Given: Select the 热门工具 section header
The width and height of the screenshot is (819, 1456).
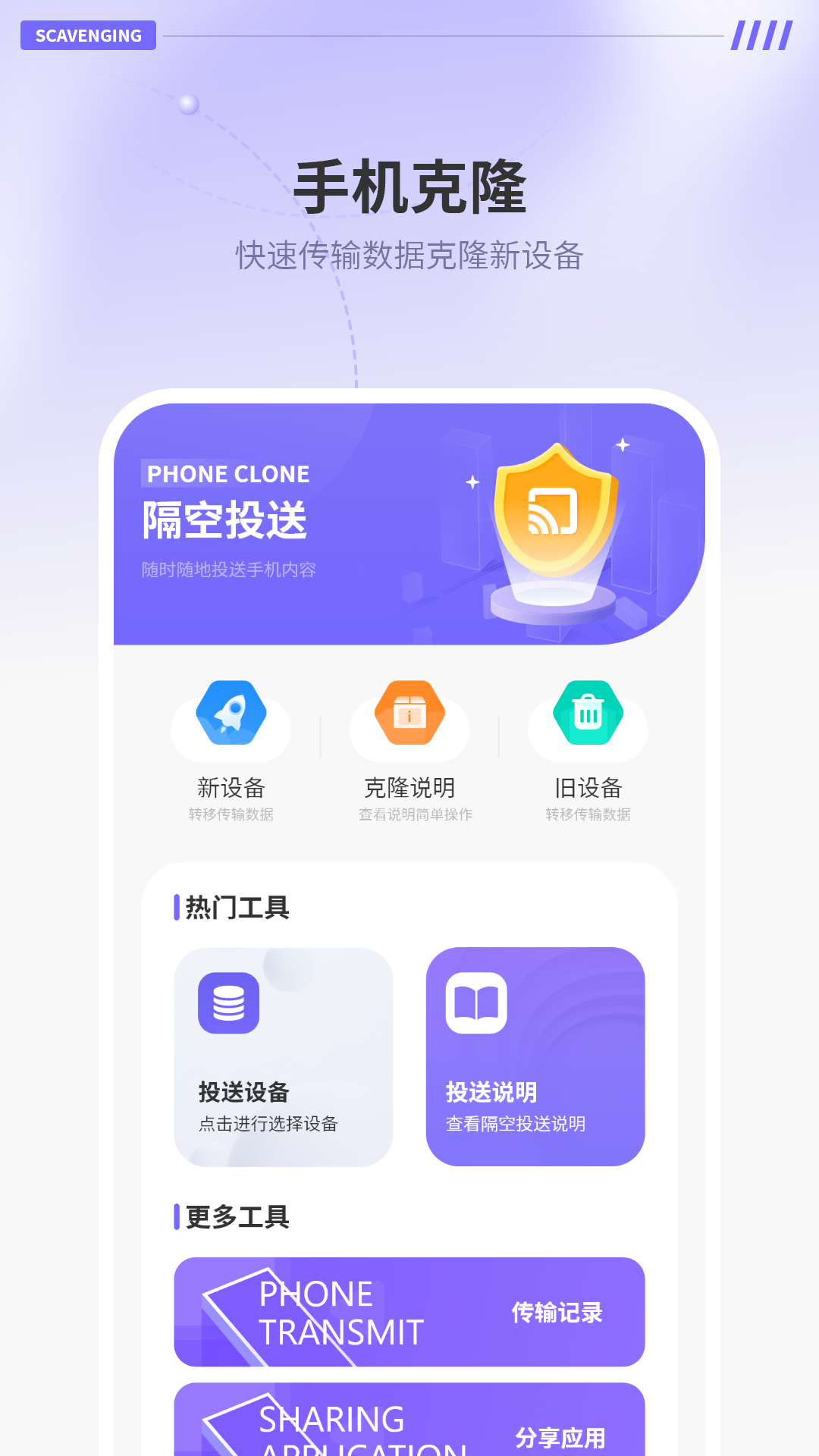Looking at the screenshot, I should click(235, 907).
